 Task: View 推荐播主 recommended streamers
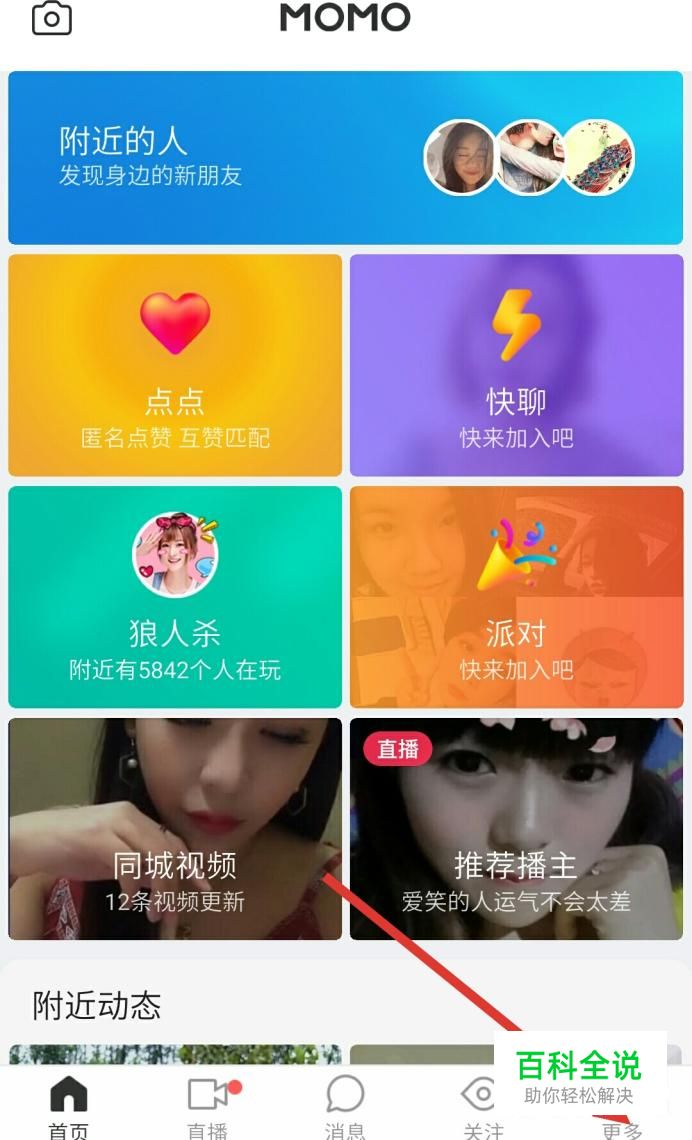click(x=516, y=829)
